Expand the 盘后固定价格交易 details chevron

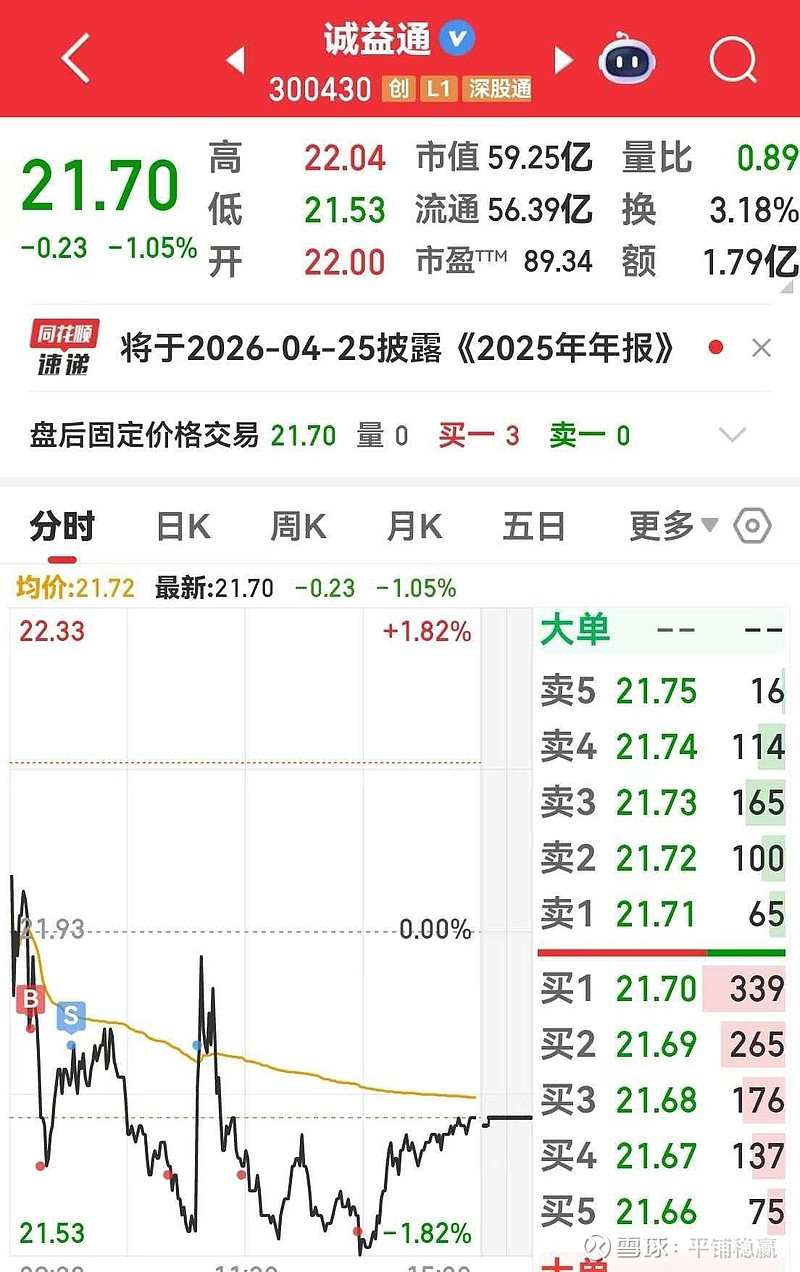[733, 435]
